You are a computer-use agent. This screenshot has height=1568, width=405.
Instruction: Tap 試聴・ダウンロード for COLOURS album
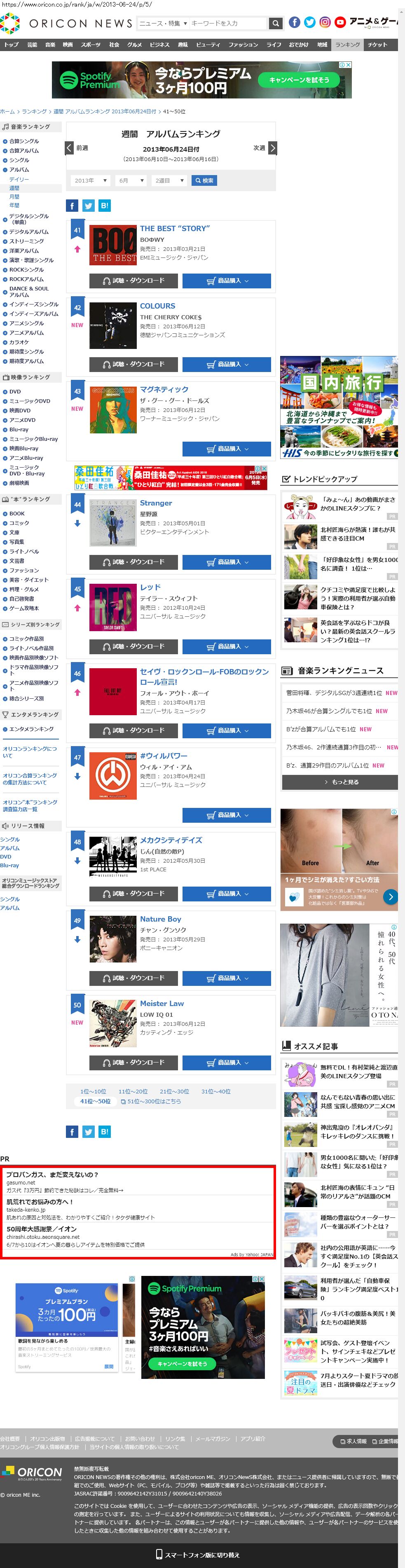tap(134, 364)
